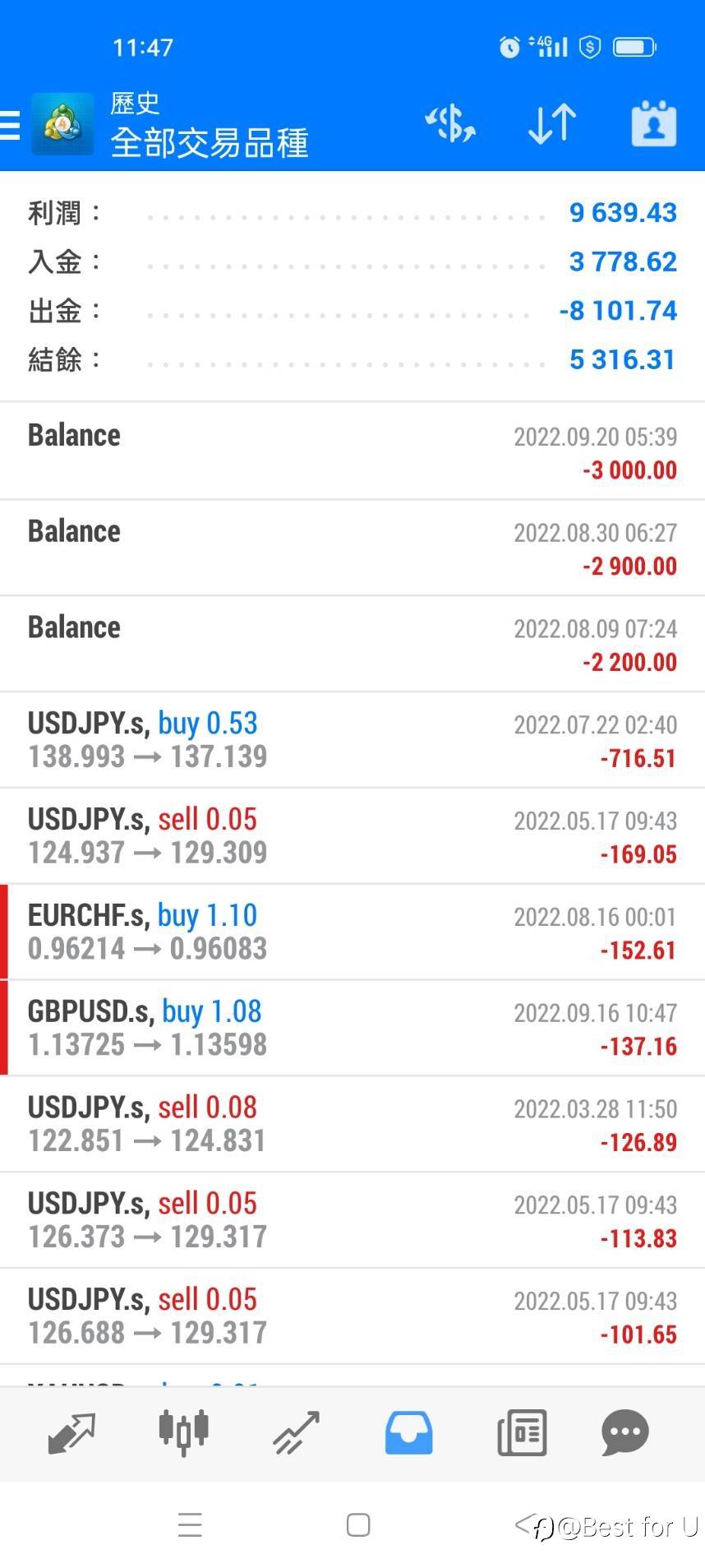
Task: Open the GBPUSD.s buy 1.08 trade
Action: click(352, 1028)
